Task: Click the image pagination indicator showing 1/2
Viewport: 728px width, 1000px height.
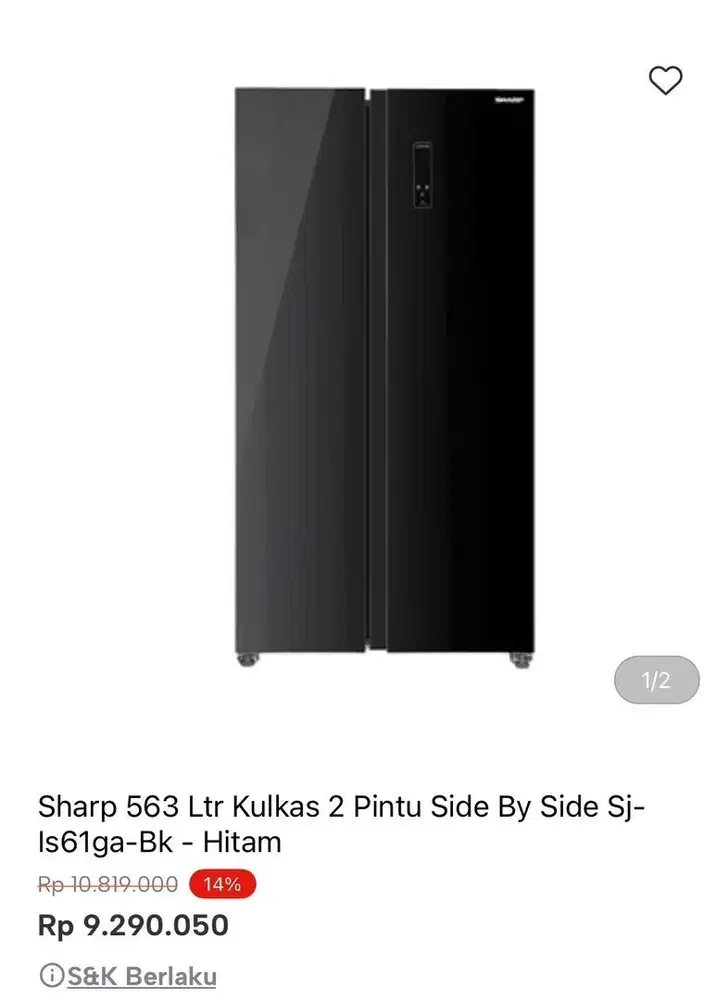Action: pyautogui.click(x=656, y=680)
